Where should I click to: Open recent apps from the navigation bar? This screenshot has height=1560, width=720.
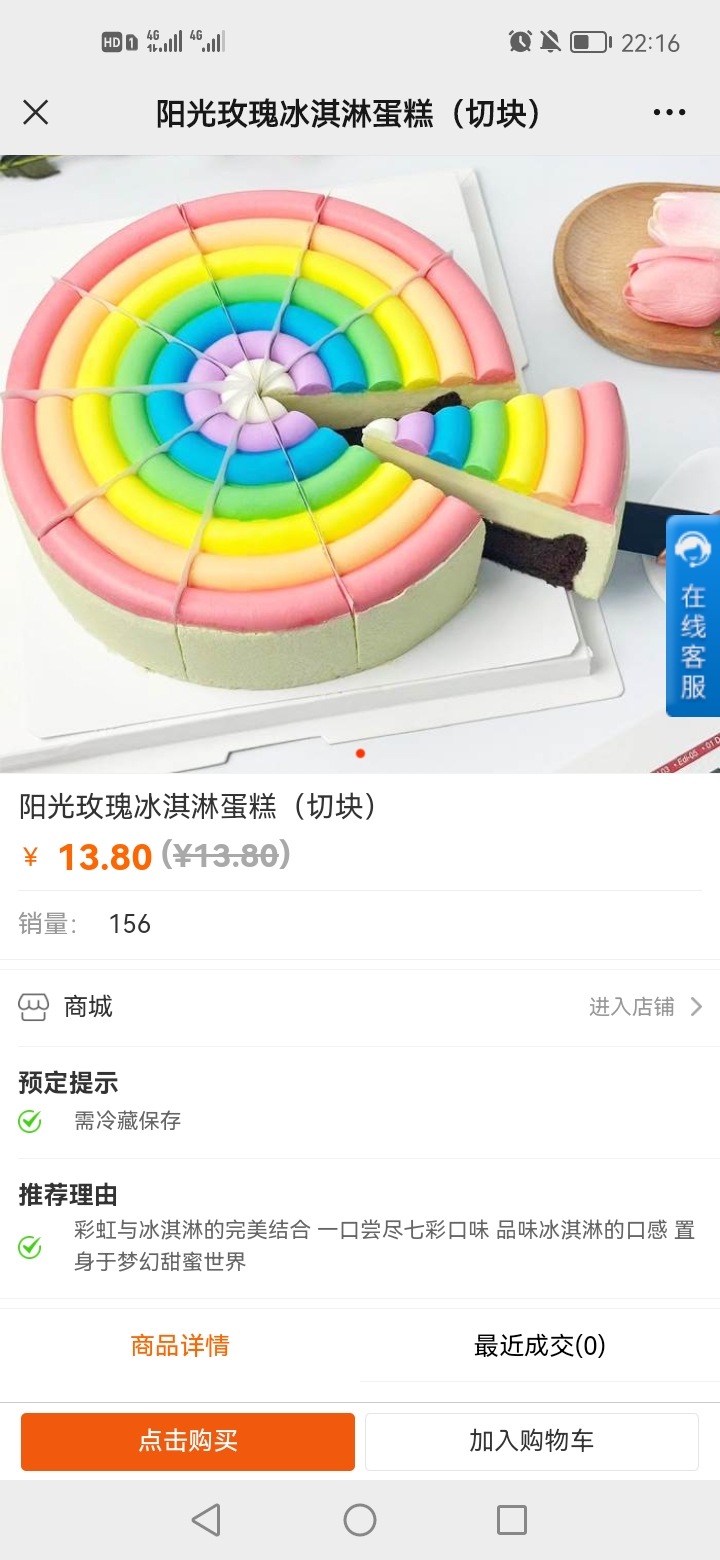click(x=512, y=1520)
